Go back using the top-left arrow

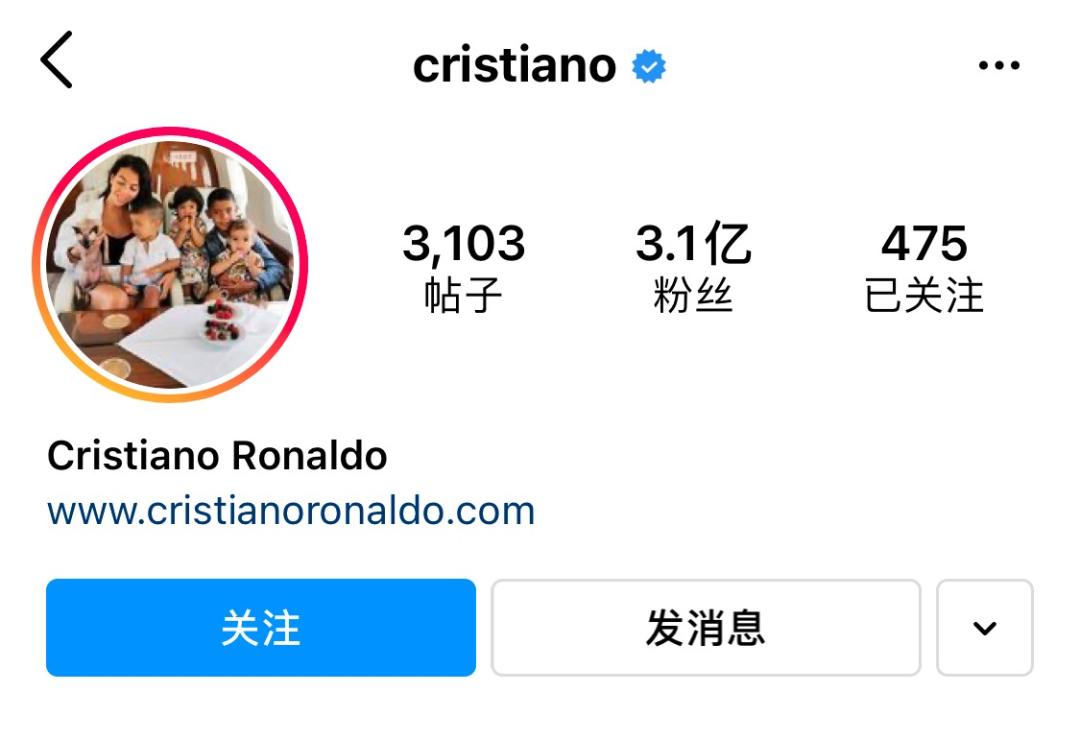(x=57, y=60)
